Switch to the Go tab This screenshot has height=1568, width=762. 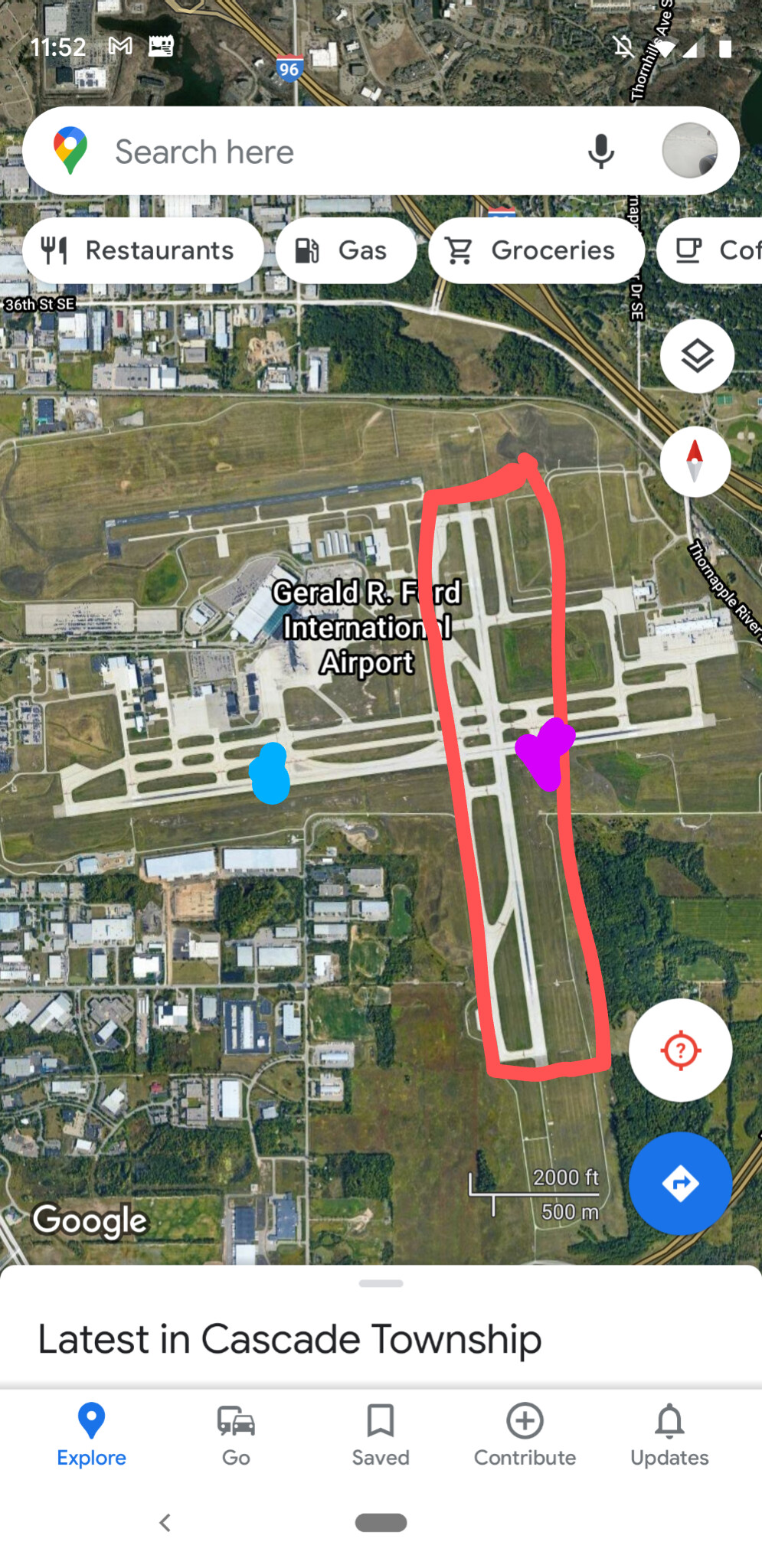[x=236, y=1436]
